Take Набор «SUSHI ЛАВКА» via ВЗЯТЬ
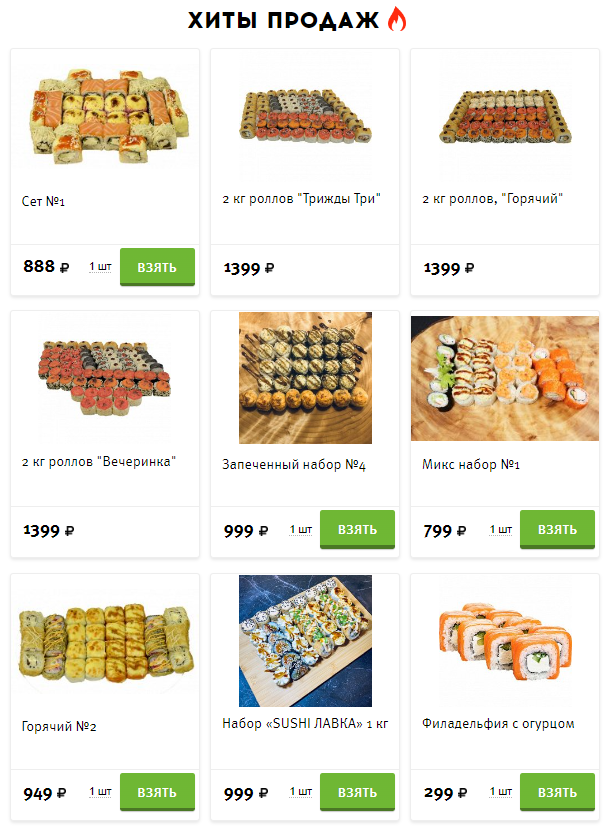This screenshot has width=607, height=826. (x=357, y=792)
